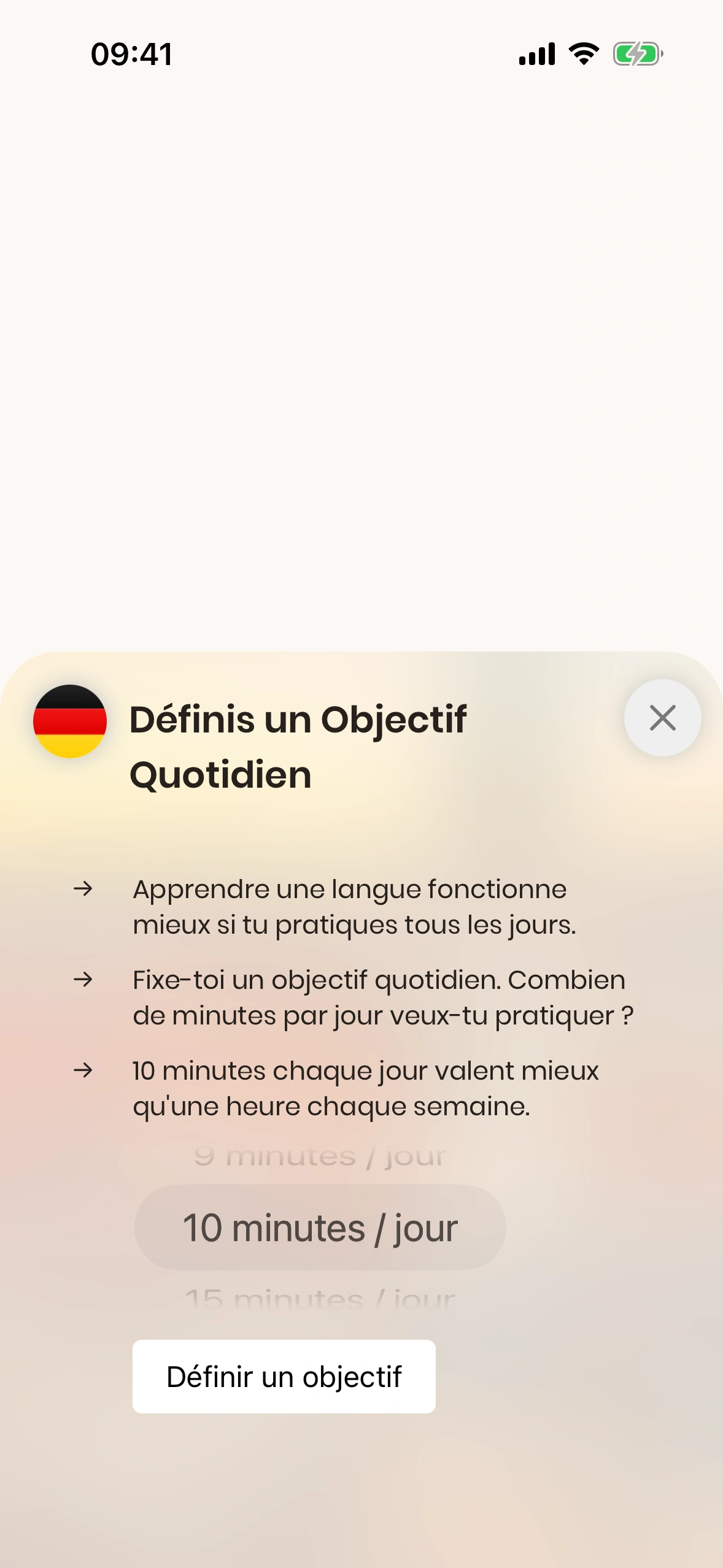Confirm with Définir un objectif button

(284, 1377)
